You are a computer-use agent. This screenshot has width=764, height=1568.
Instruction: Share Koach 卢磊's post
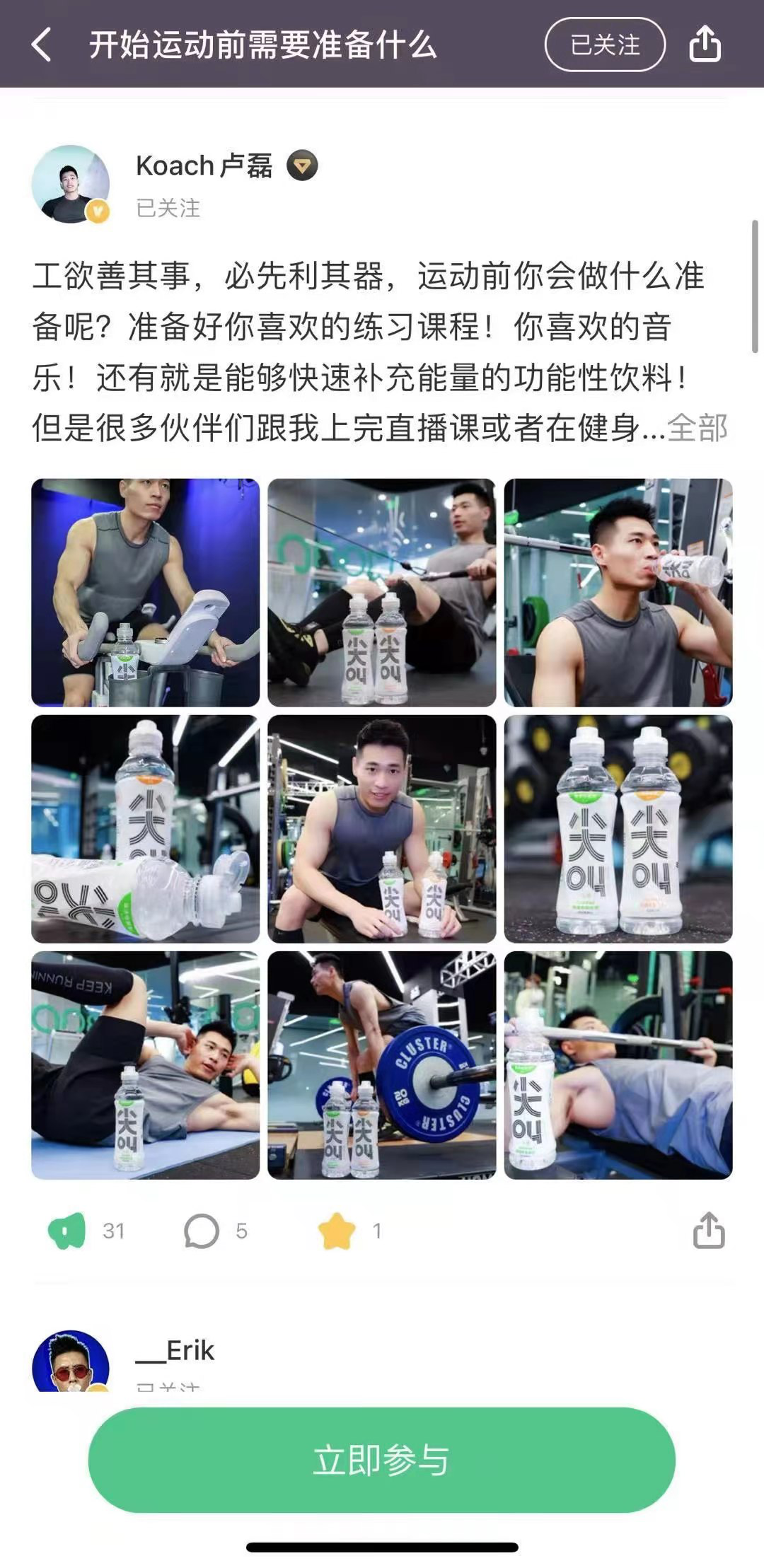709,1231
